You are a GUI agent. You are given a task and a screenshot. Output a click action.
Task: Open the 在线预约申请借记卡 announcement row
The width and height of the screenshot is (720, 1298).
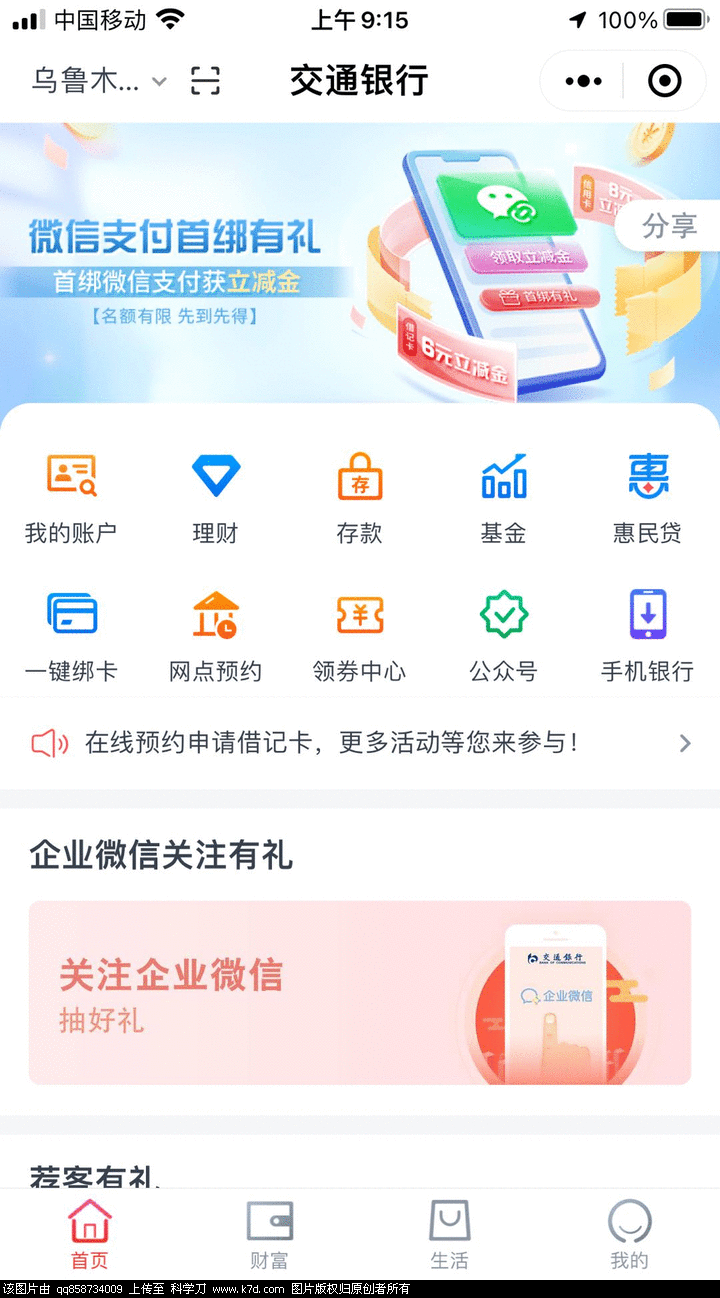pyautogui.click(x=360, y=743)
